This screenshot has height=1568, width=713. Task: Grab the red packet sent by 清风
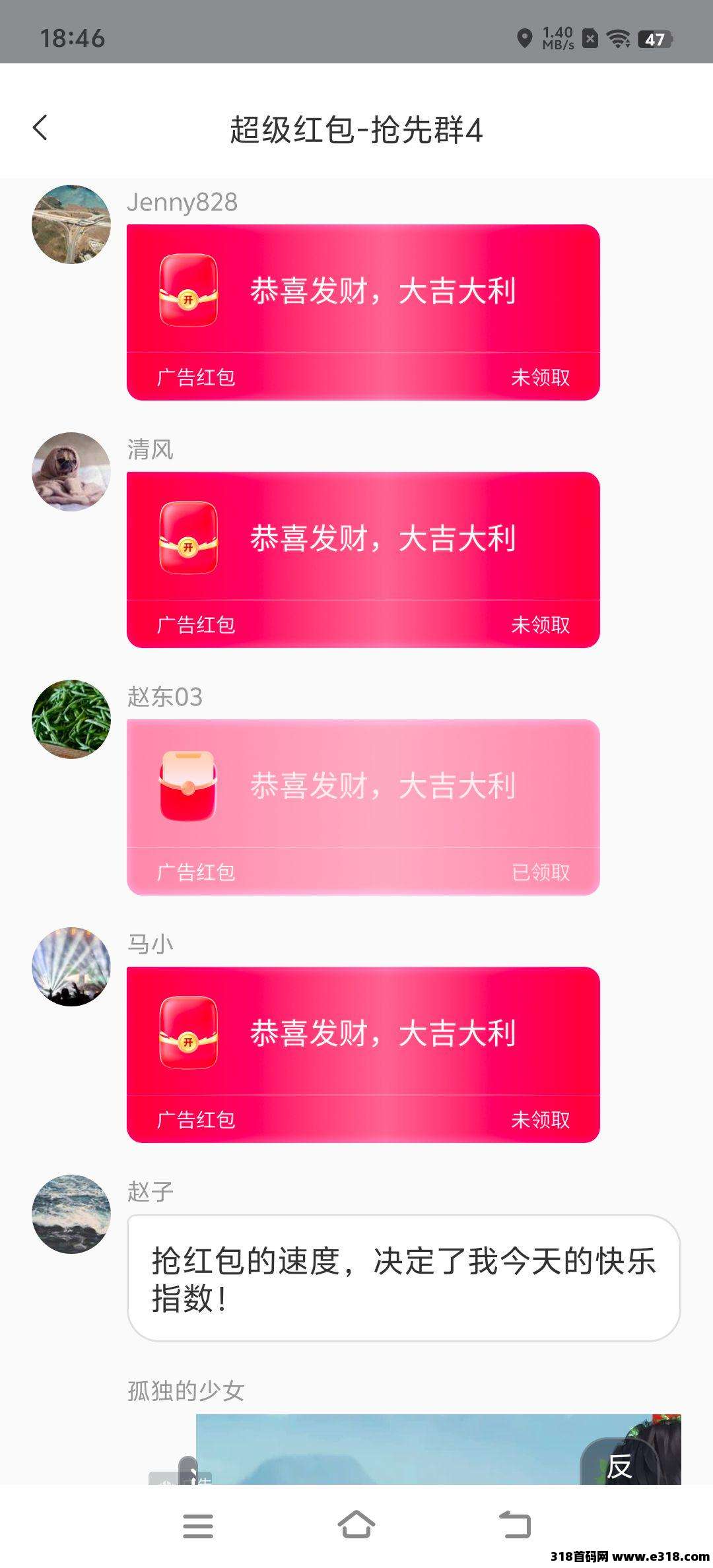coord(363,559)
